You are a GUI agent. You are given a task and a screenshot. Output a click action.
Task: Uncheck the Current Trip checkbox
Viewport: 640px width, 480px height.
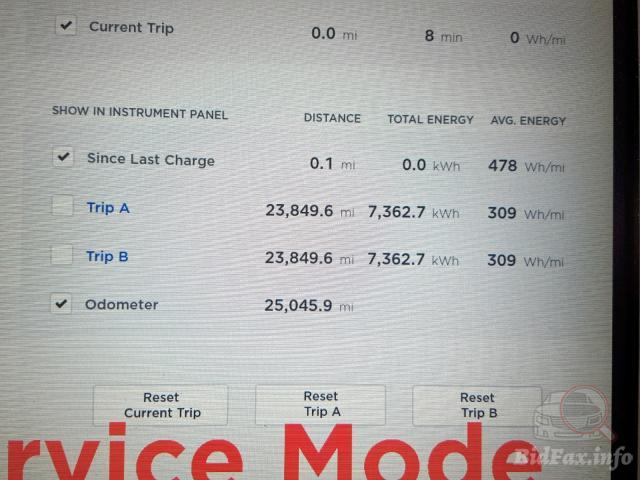(x=65, y=27)
